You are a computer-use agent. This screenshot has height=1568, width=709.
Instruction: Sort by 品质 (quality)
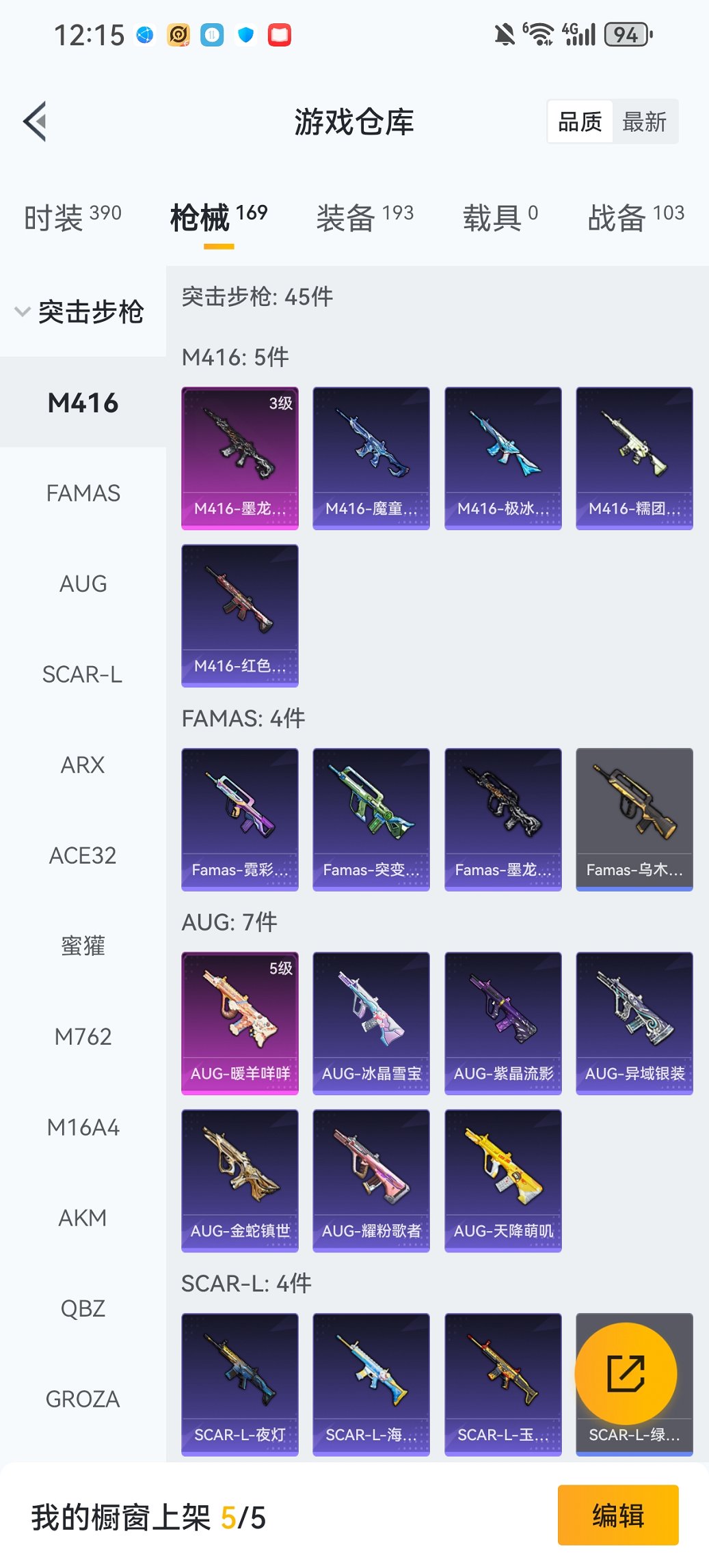(x=580, y=122)
